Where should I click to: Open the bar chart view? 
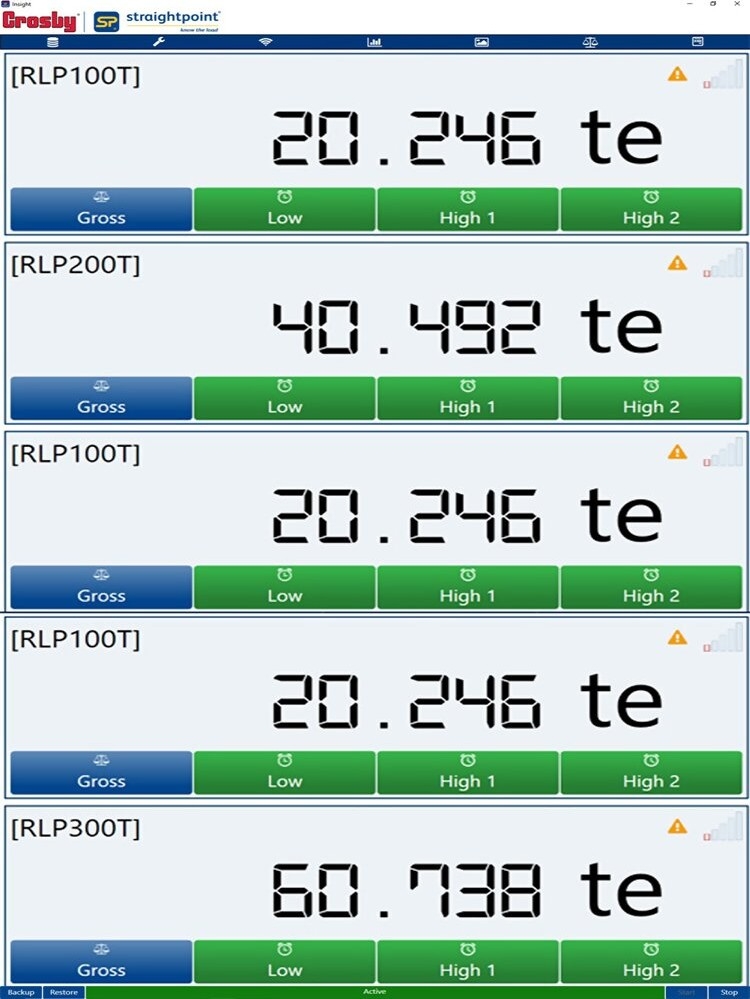tap(374, 42)
